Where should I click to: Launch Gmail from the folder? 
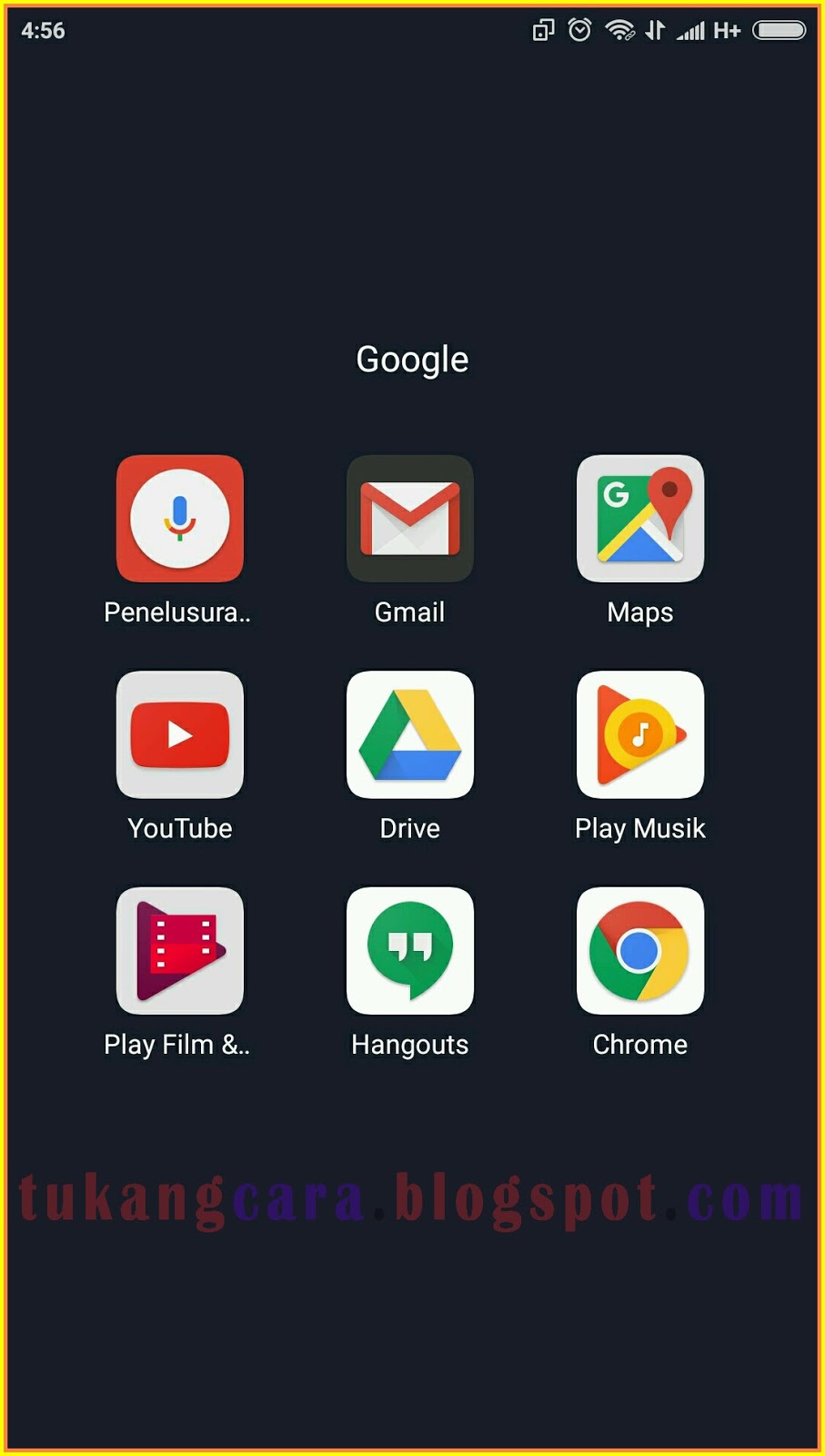[x=410, y=519]
